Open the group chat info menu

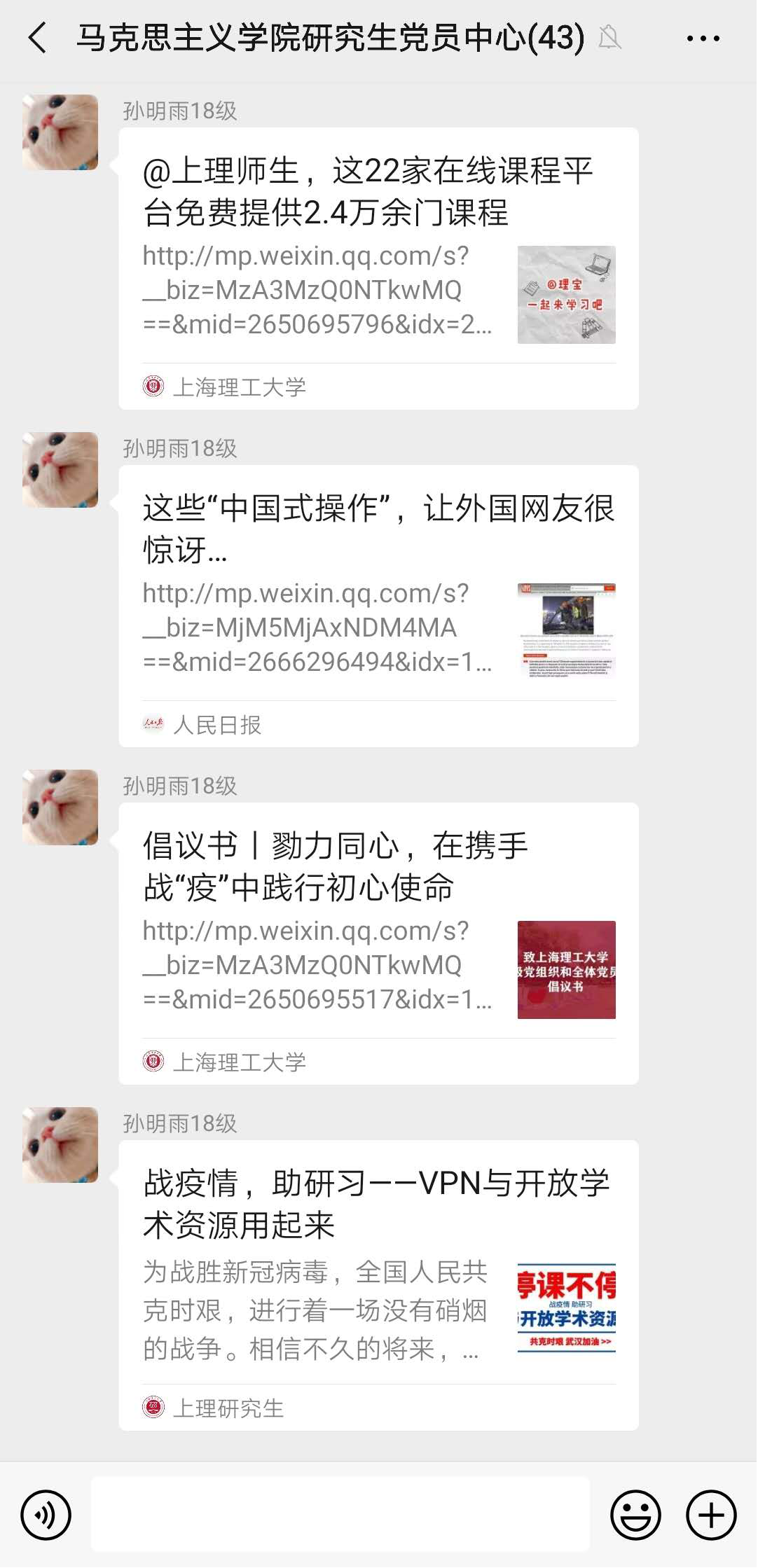(703, 39)
